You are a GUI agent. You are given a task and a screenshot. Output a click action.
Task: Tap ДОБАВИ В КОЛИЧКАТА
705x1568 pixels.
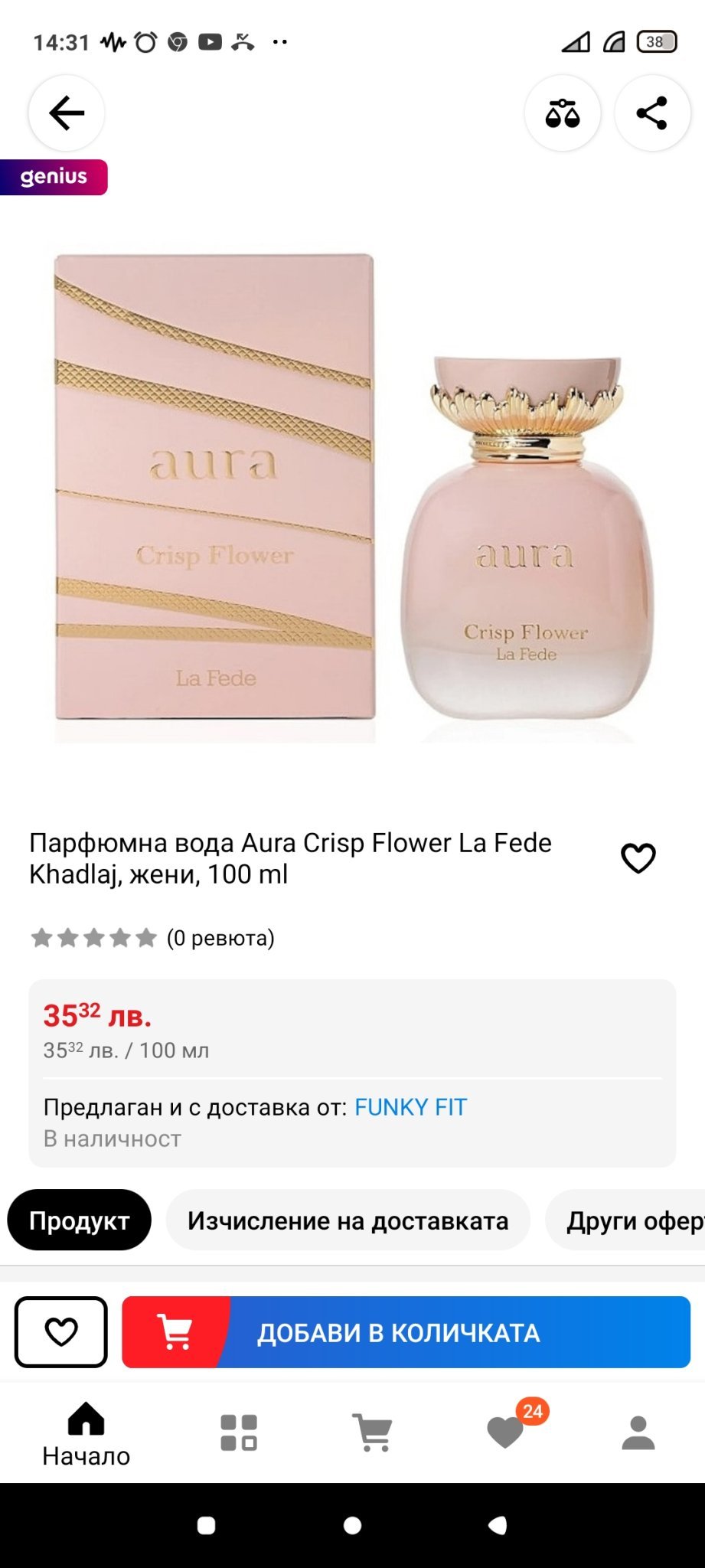click(406, 1332)
